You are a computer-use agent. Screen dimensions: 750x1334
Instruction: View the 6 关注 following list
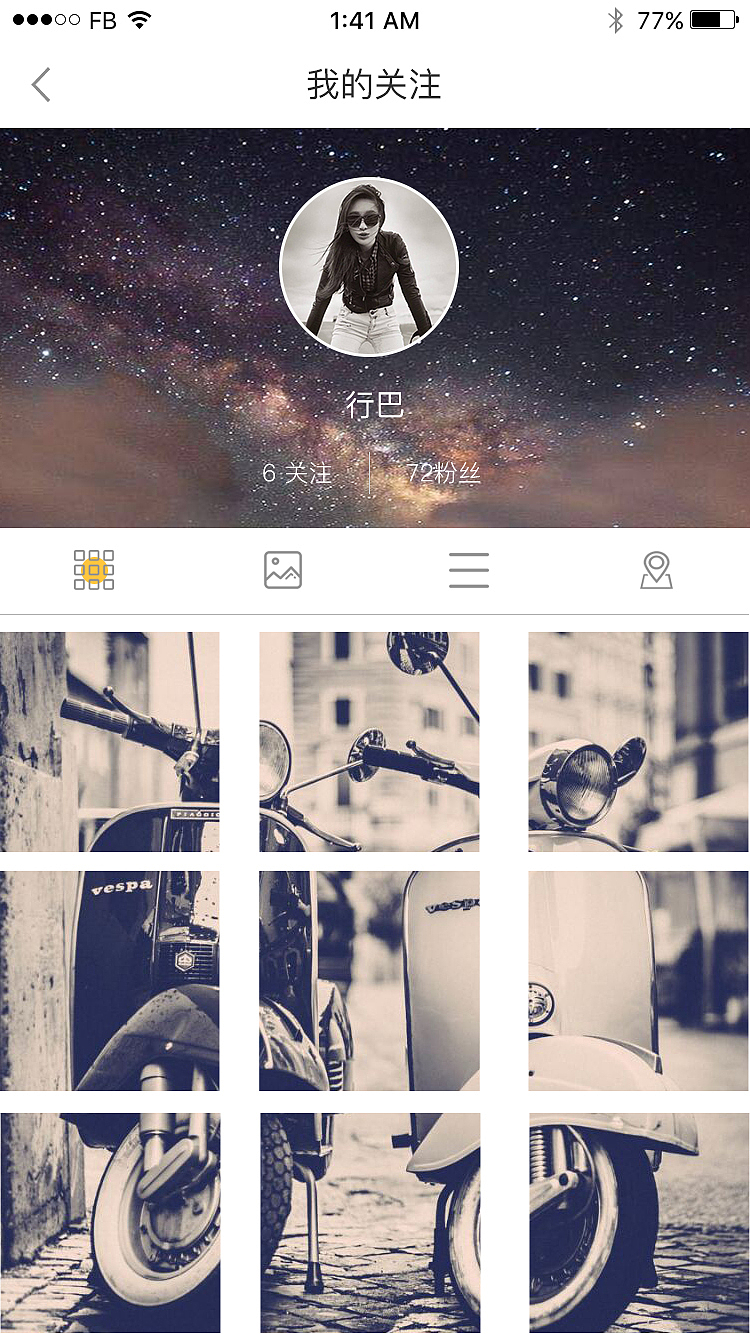click(x=297, y=474)
